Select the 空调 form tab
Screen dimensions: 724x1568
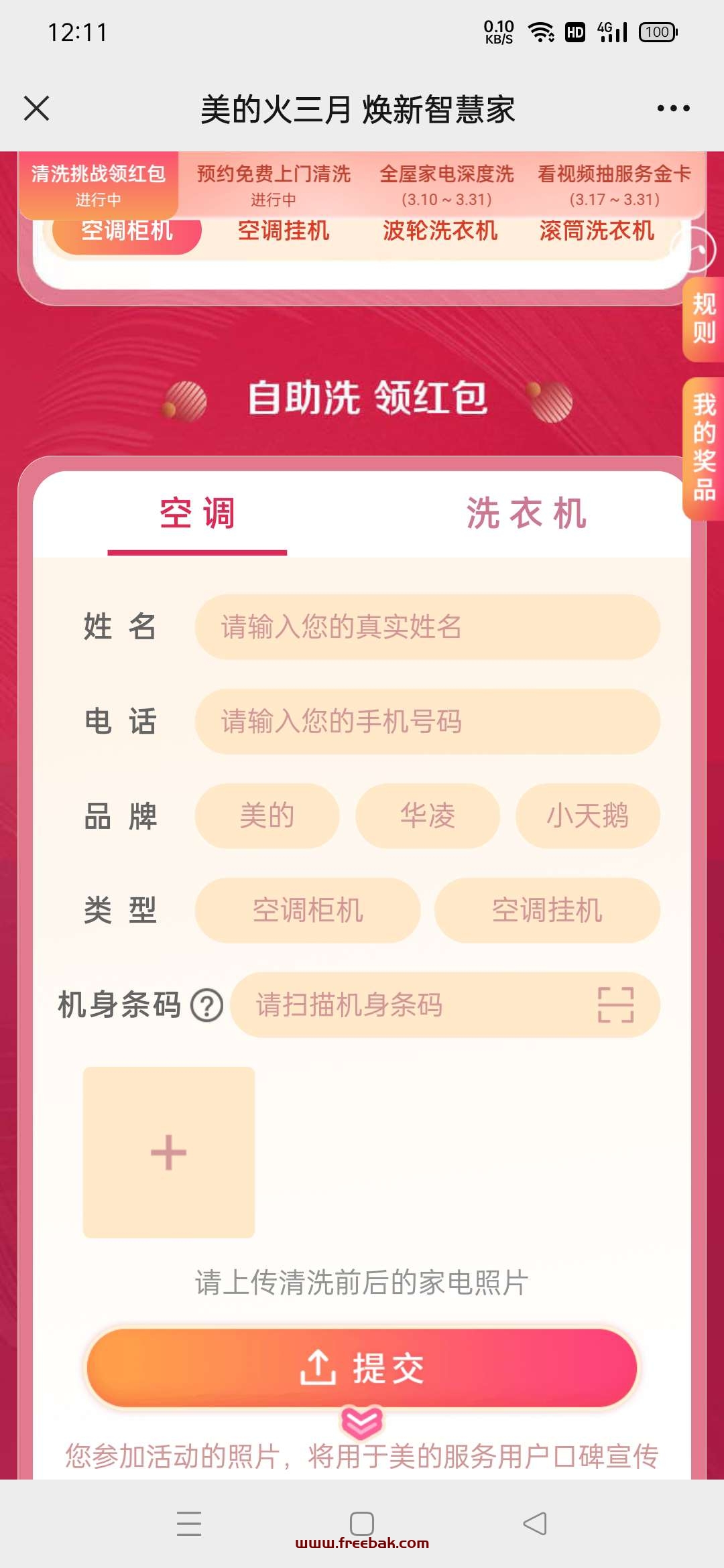197,514
